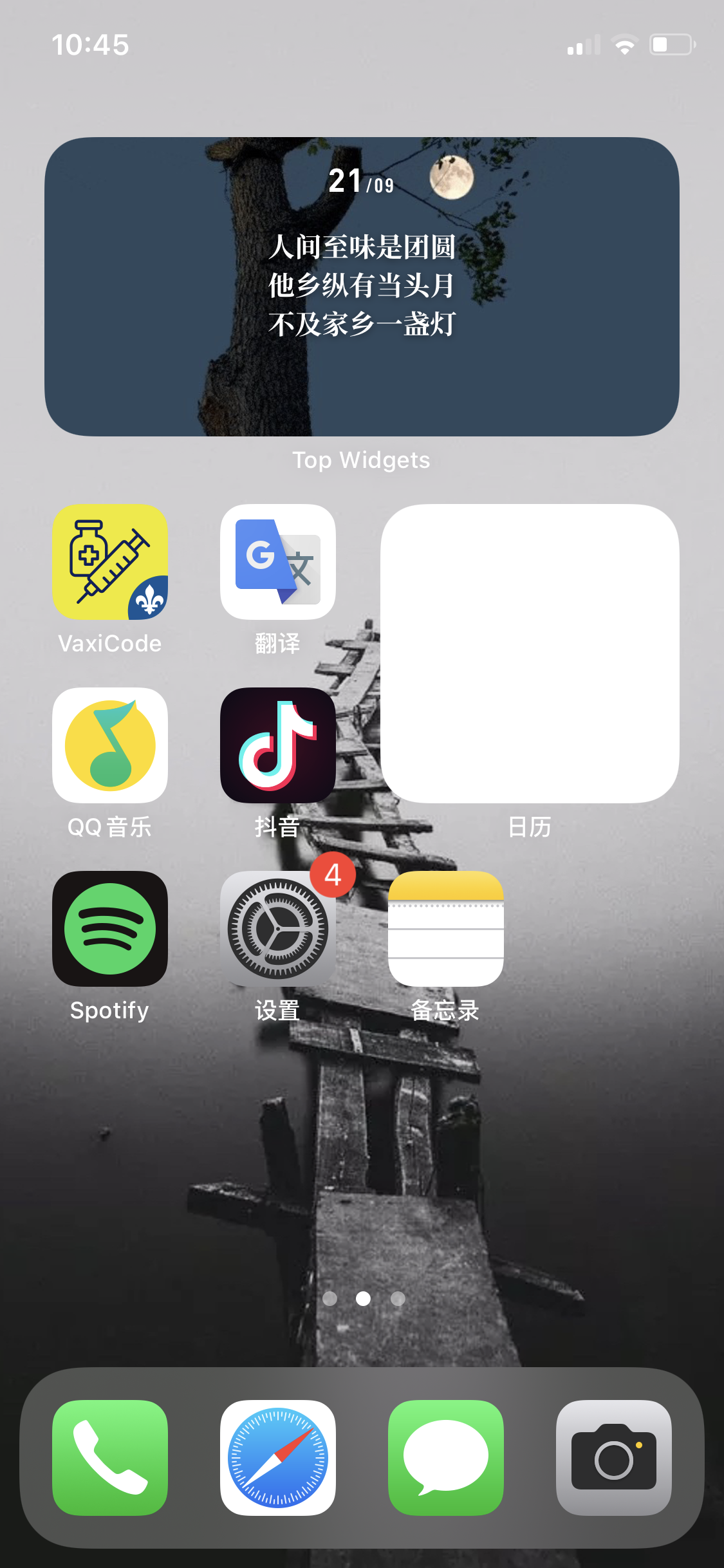Open 设置 settings with 4 badge
Screen dimensions: 724x1568
pos(278,929)
